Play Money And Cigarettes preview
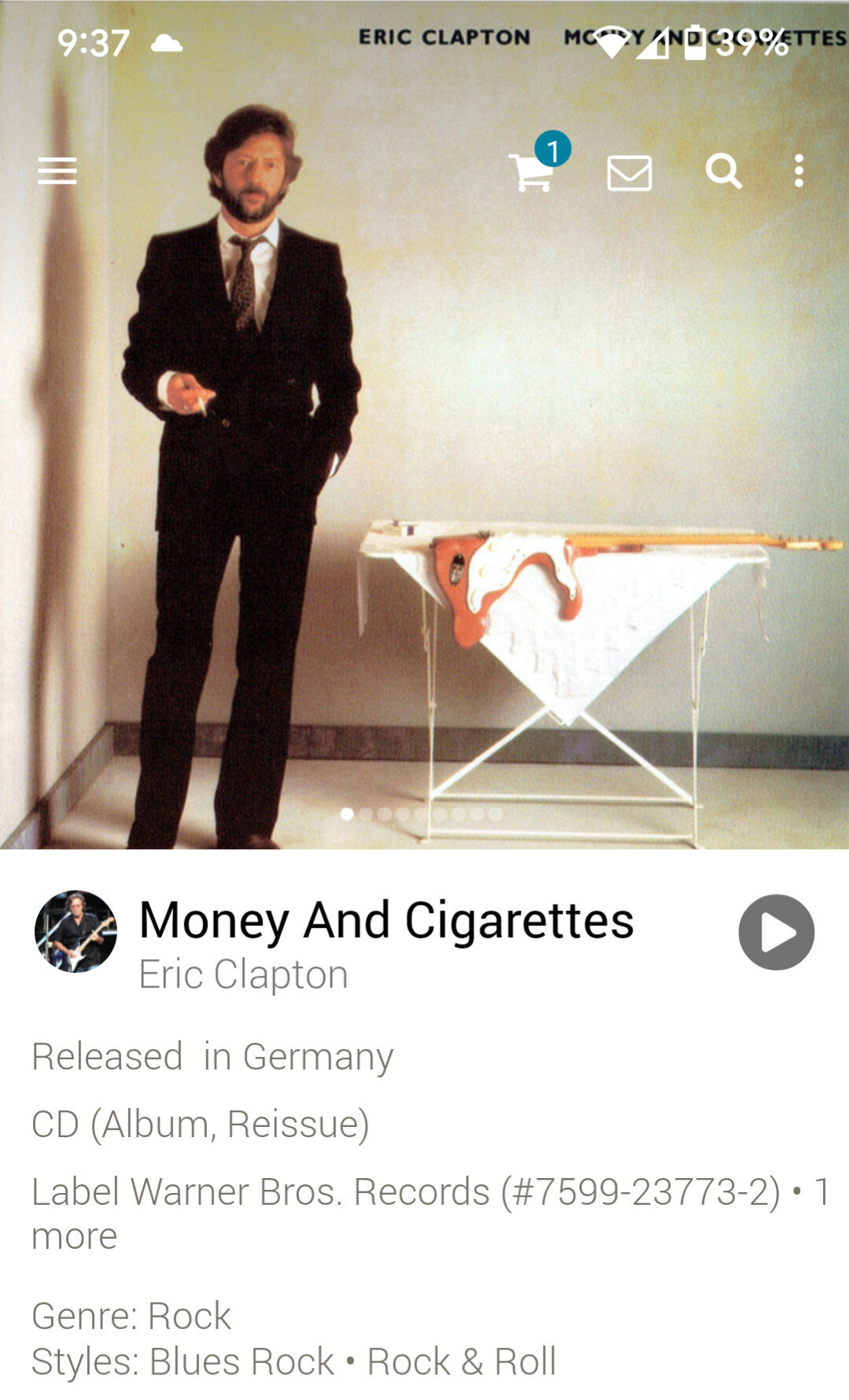The image size is (849, 1400). 776,933
